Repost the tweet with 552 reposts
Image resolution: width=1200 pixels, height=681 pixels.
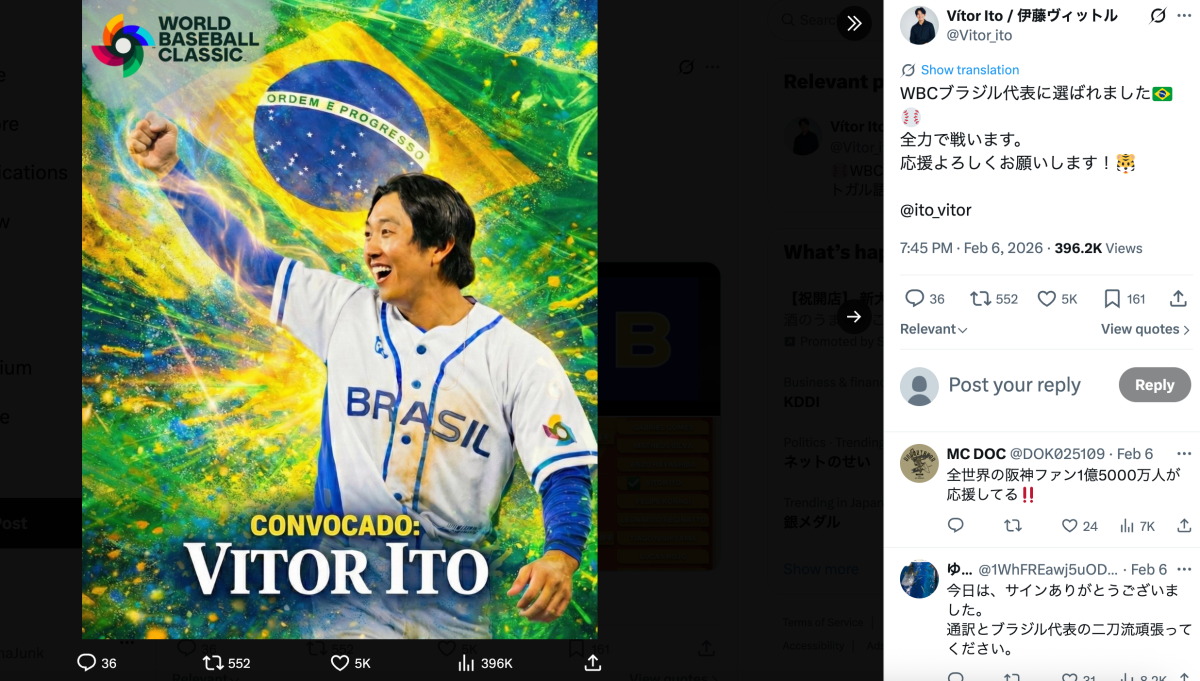pos(980,299)
